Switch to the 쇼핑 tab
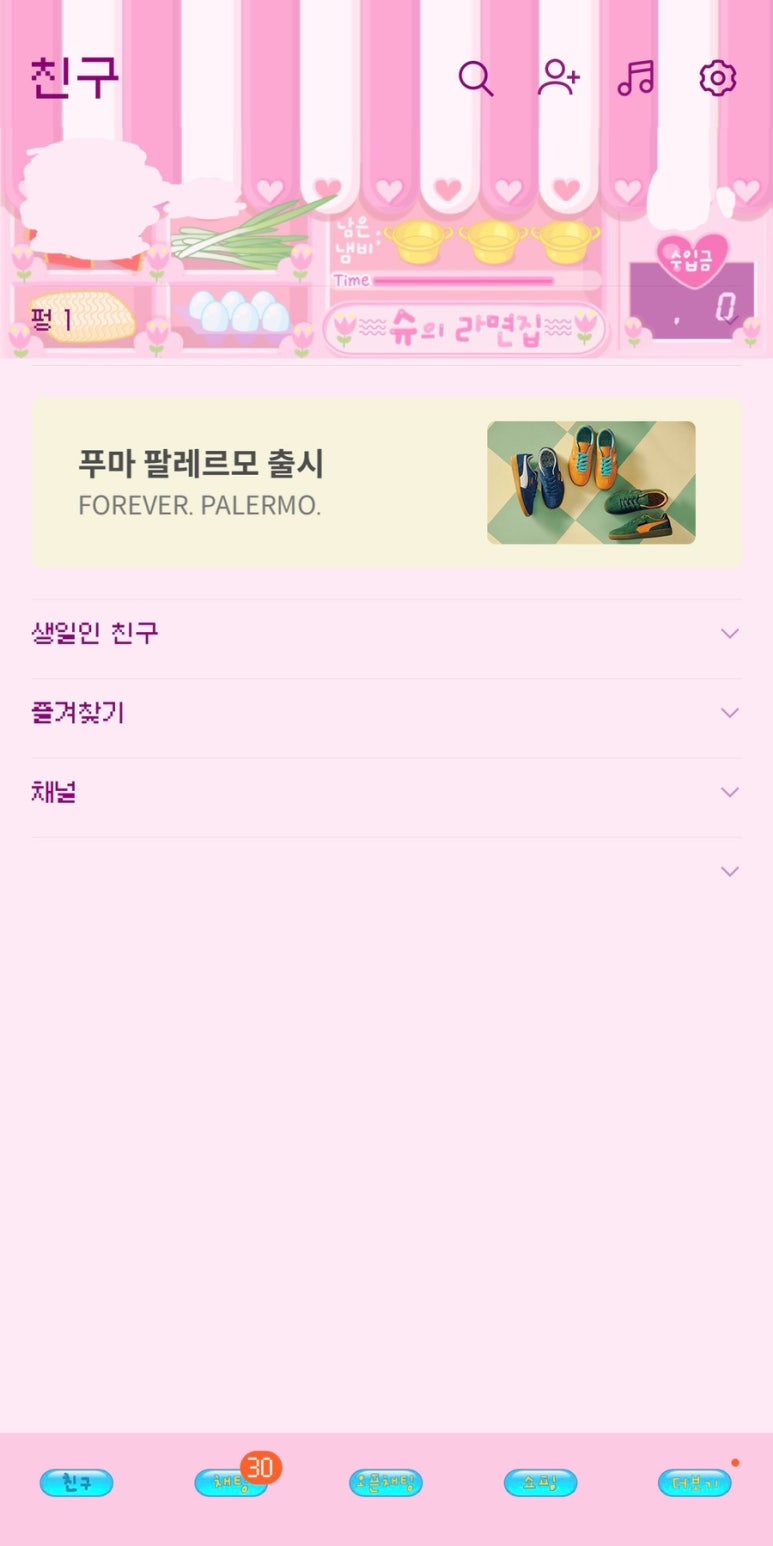Viewport: 773px width, 1546px height. point(540,1482)
